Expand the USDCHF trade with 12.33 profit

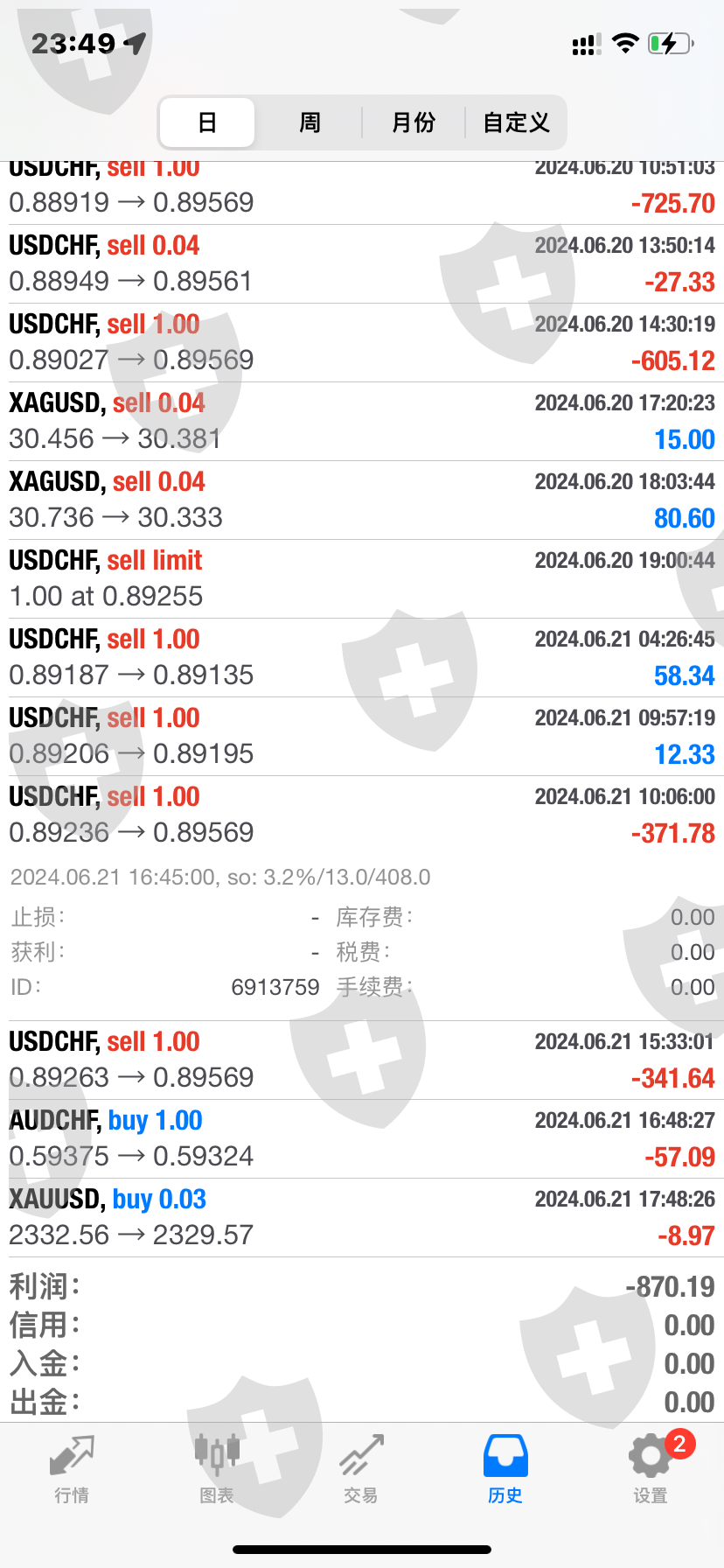[362, 737]
